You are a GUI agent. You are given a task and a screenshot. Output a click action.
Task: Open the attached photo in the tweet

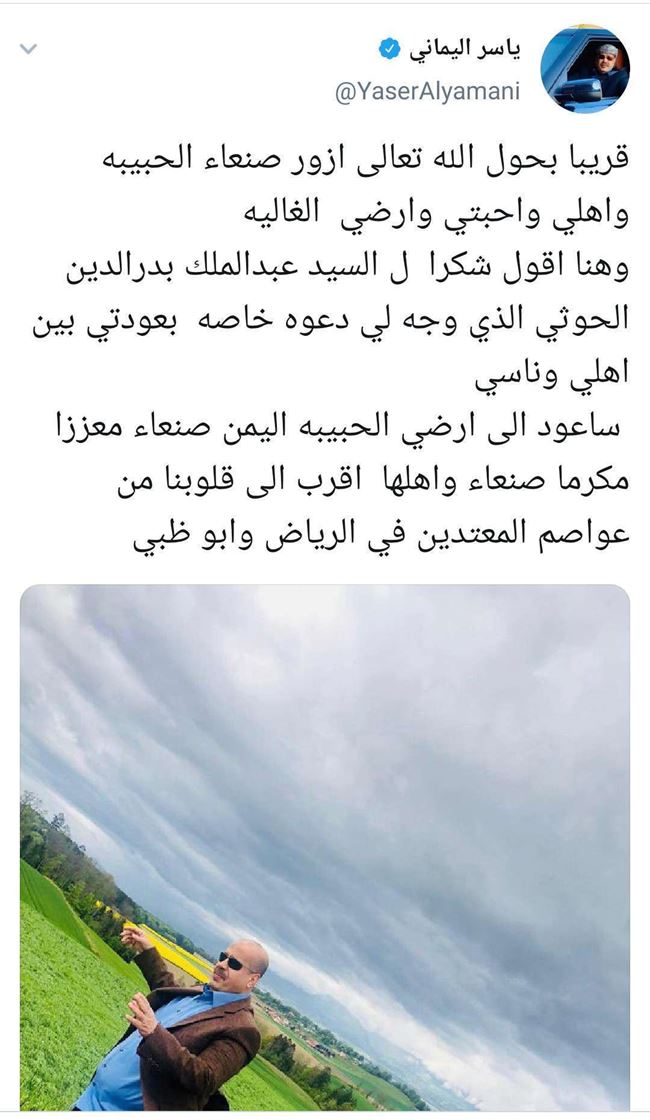click(x=325, y=848)
